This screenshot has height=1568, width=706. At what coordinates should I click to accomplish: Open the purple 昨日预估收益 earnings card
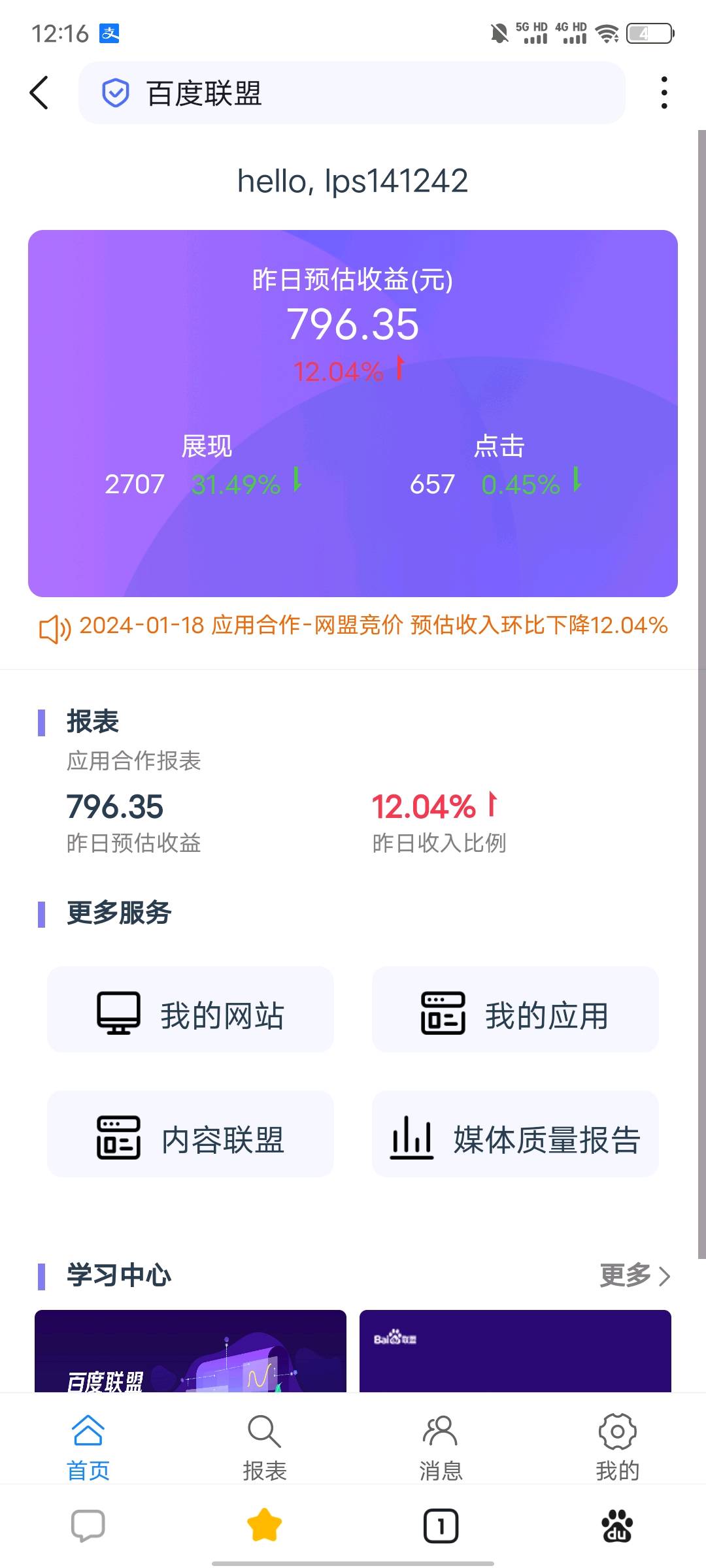[x=353, y=413]
